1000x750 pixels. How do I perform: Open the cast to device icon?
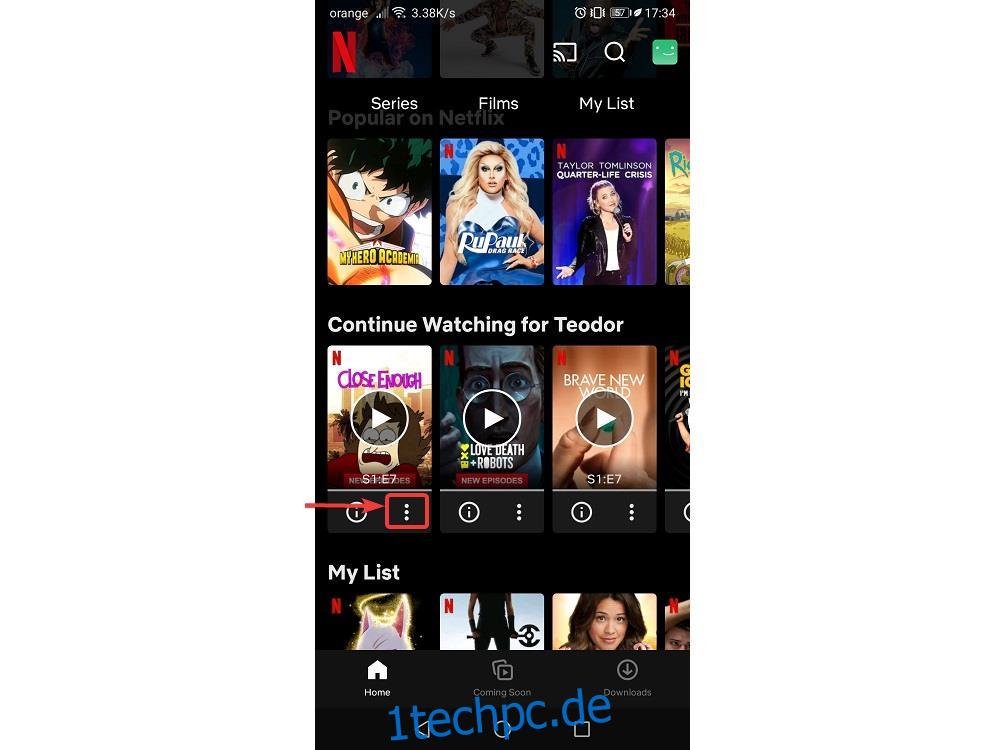click(x=565, y=53)
